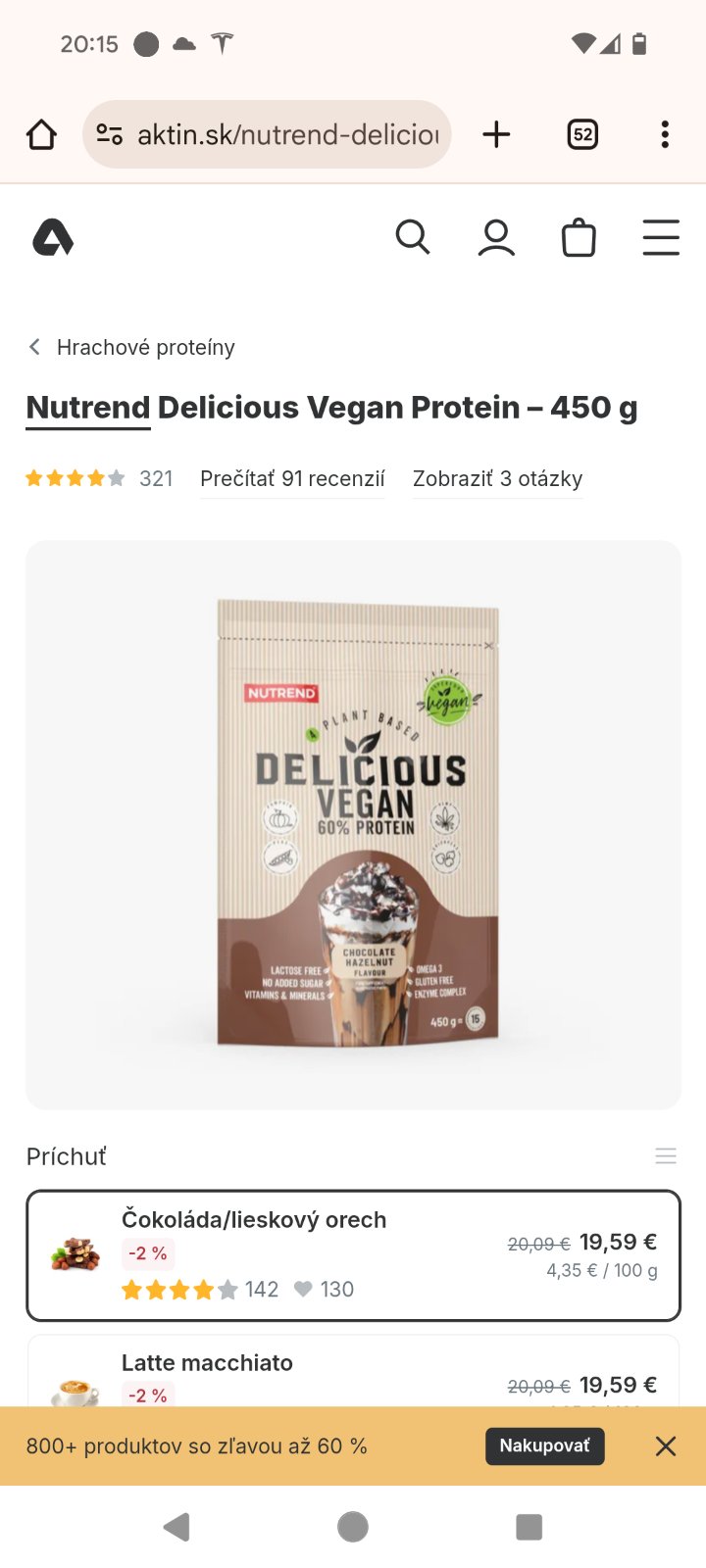Tap Zobraziť 3 otázky link
706x1568 pixels.
coord(497,479)
